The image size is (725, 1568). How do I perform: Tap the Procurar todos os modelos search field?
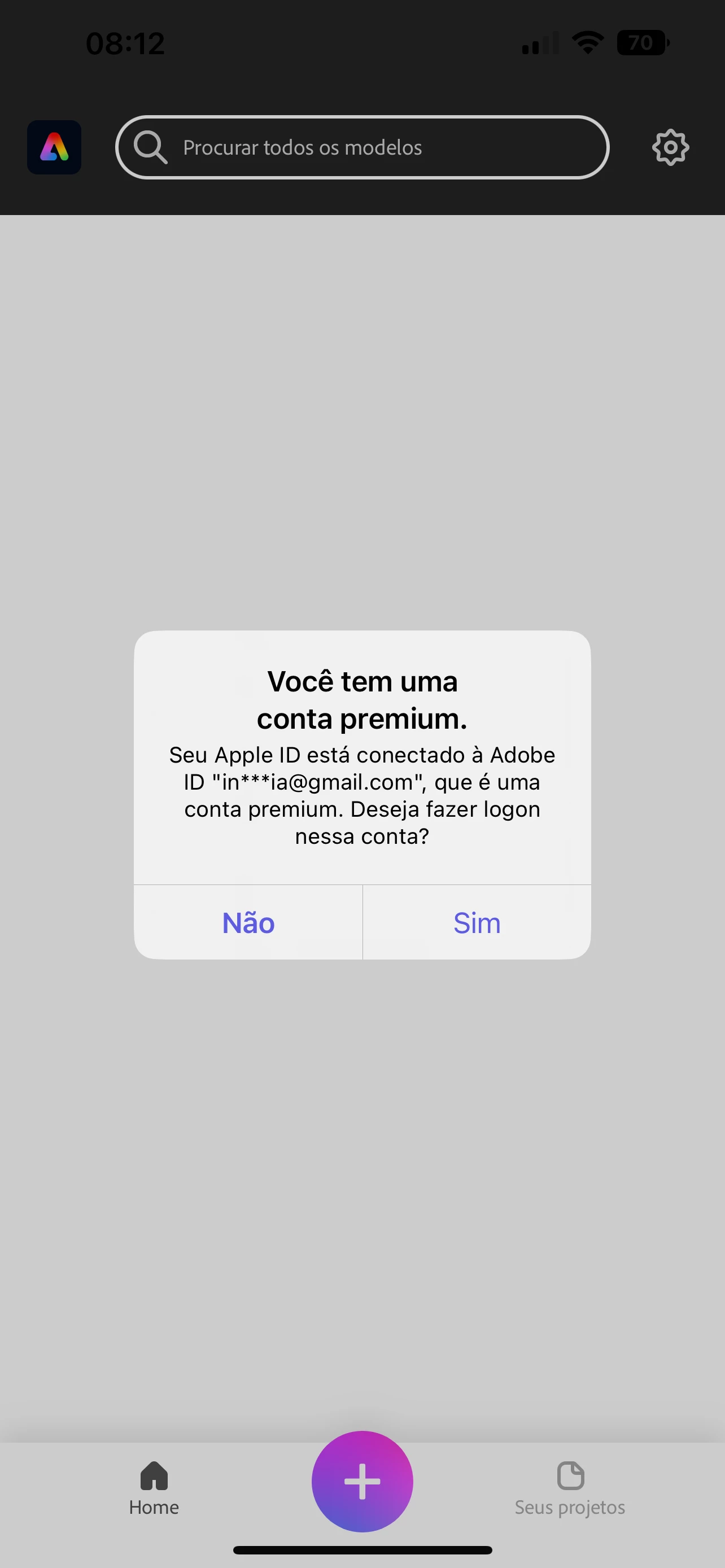[362, 147]
